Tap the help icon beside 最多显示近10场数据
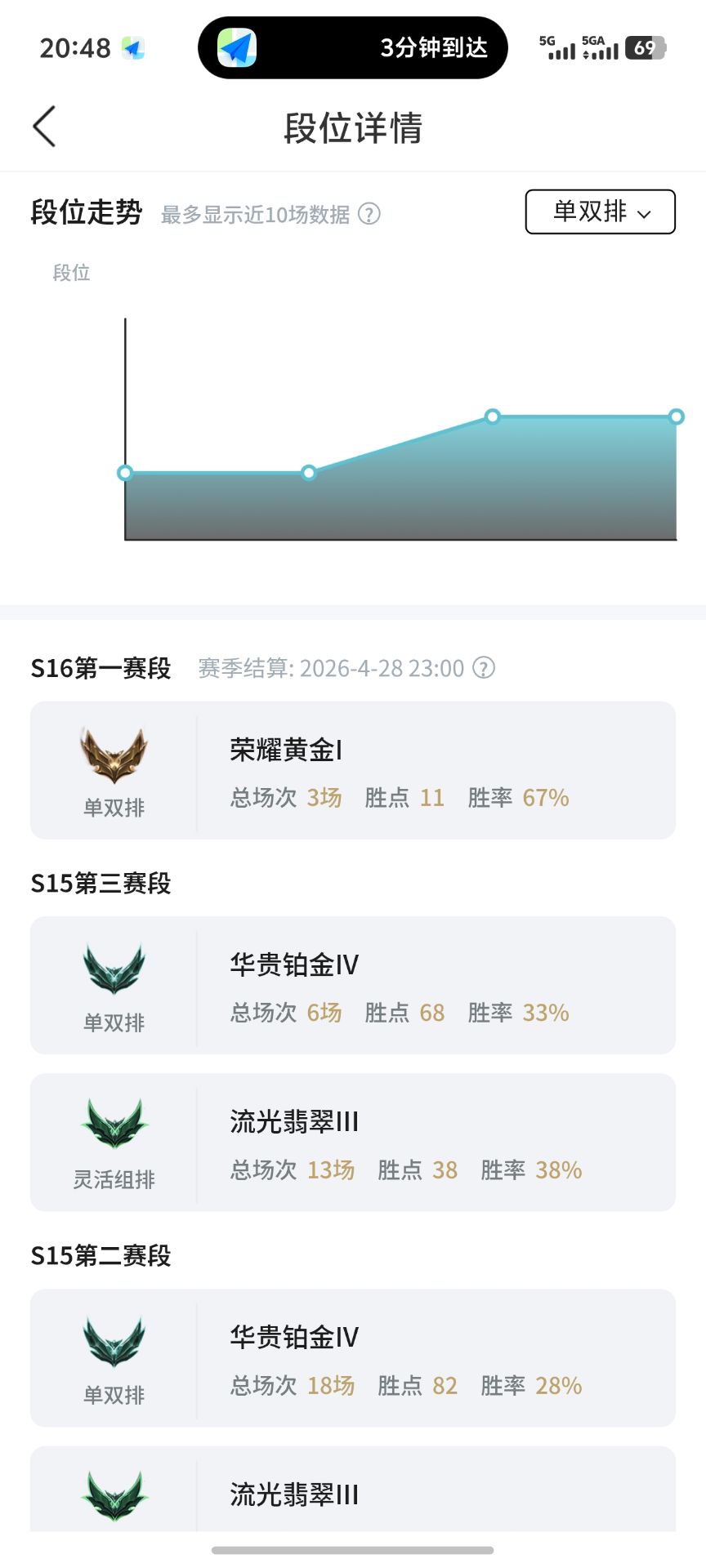Image resolution: width=706 pixels, height=1568 pixels. pos(370,214)
